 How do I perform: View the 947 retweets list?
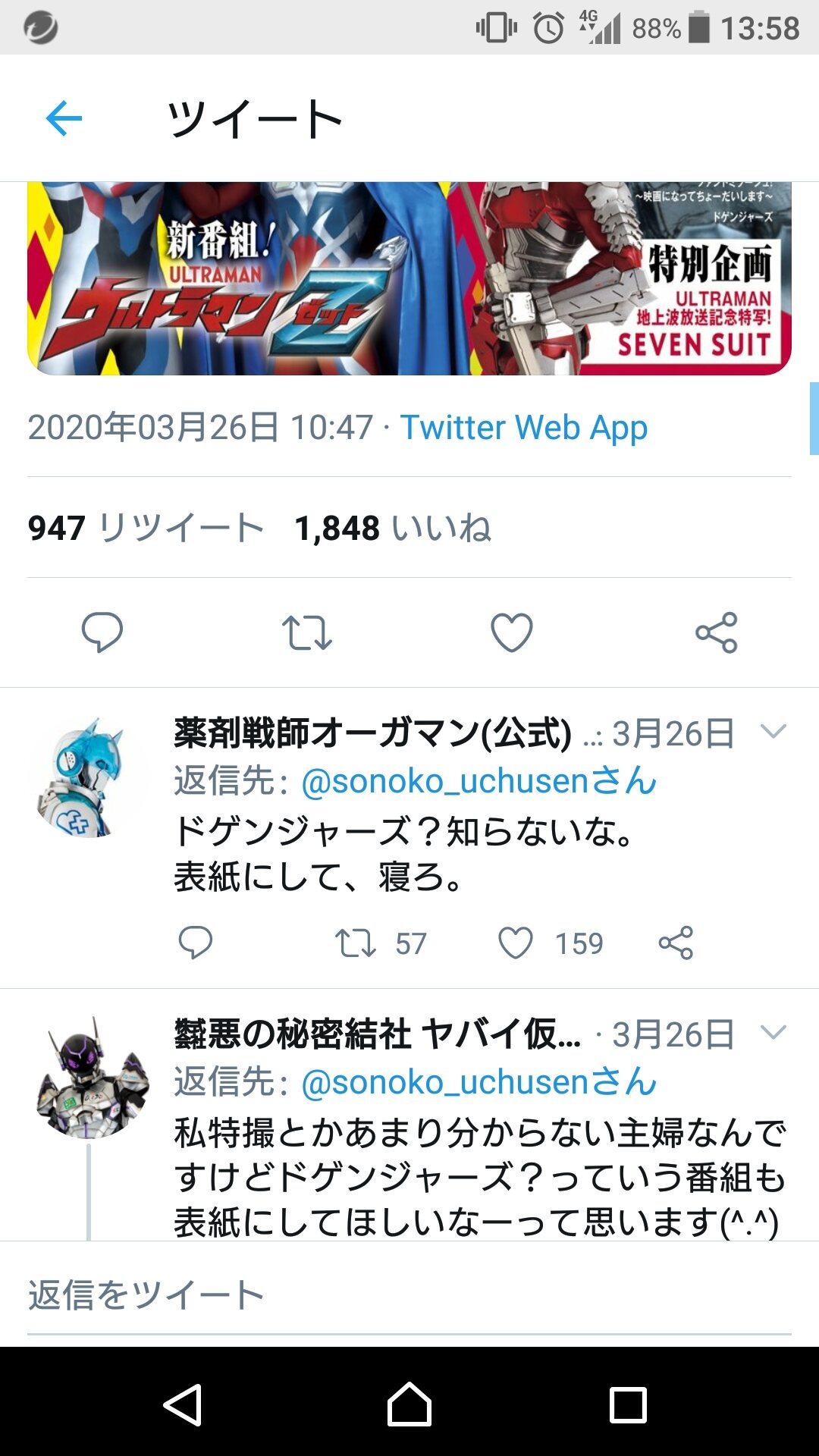[146, 528]
